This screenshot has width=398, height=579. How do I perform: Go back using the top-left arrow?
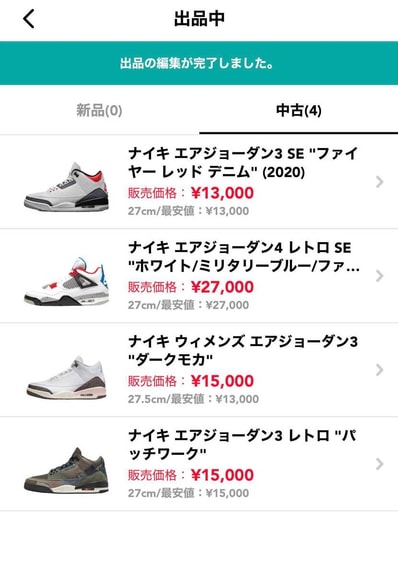(x=29, y=18)
